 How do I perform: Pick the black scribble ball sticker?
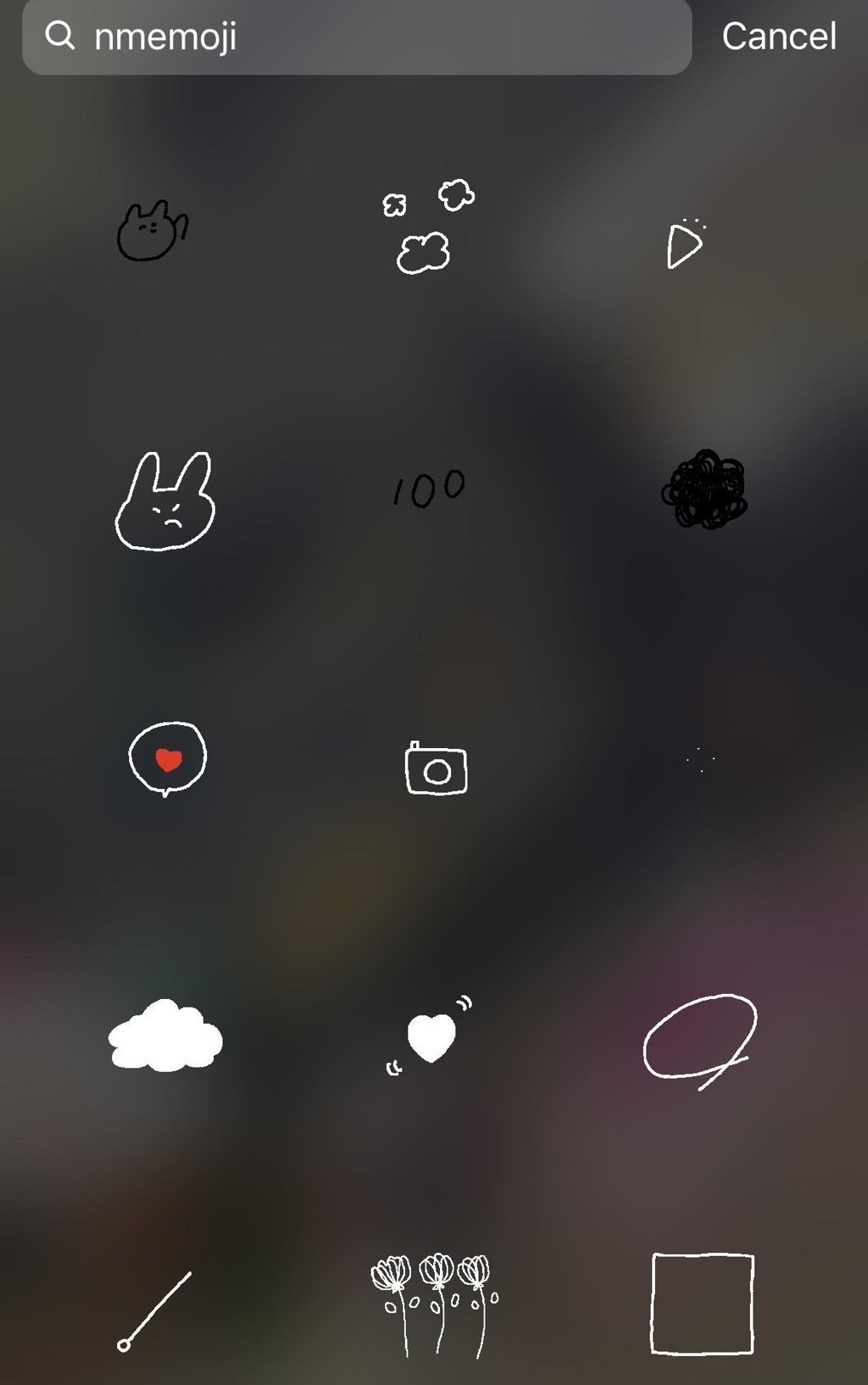pyautogui.click(x=704, y=489)
